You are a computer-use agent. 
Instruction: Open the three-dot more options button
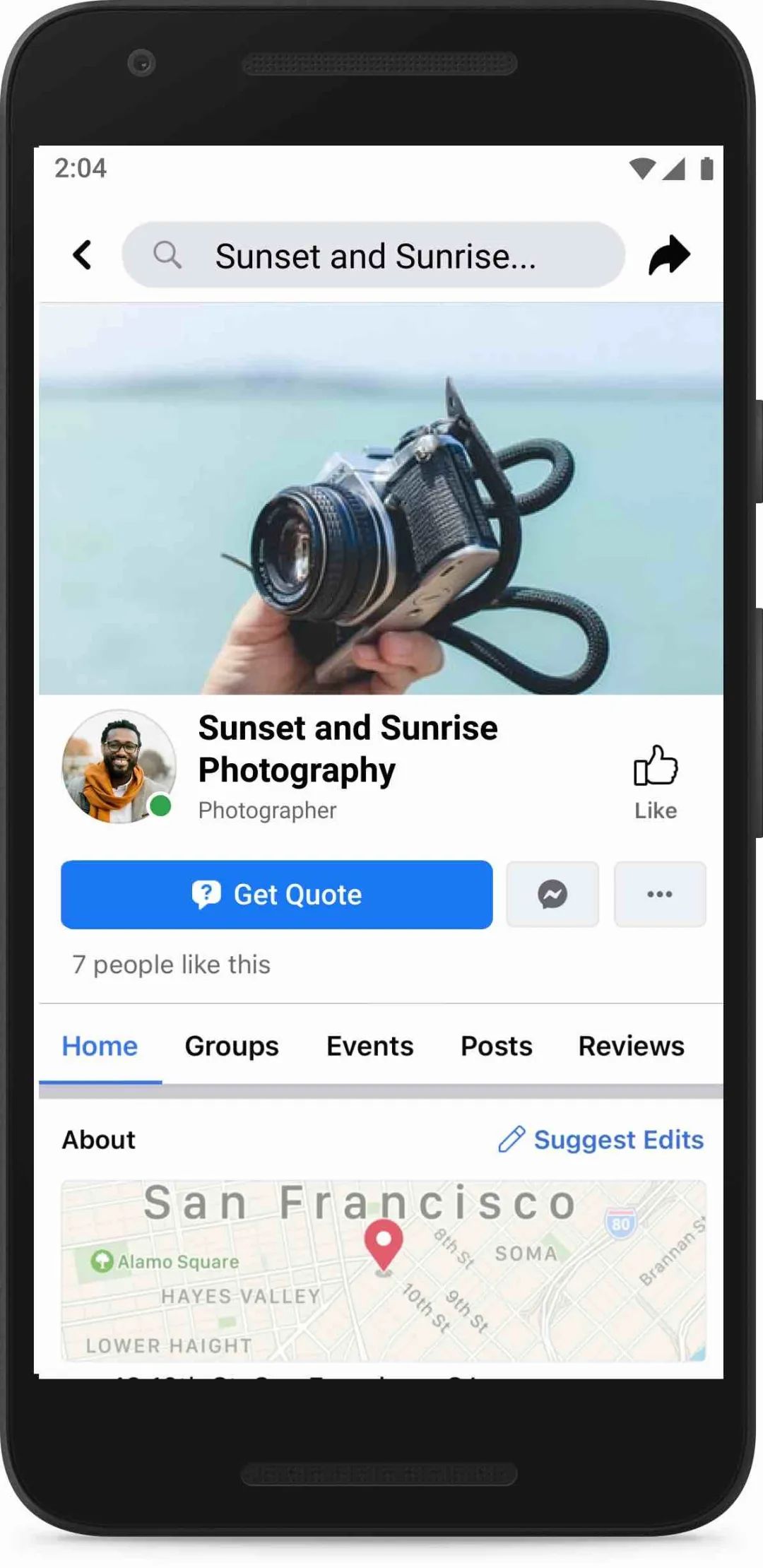[x=659, y=895]
